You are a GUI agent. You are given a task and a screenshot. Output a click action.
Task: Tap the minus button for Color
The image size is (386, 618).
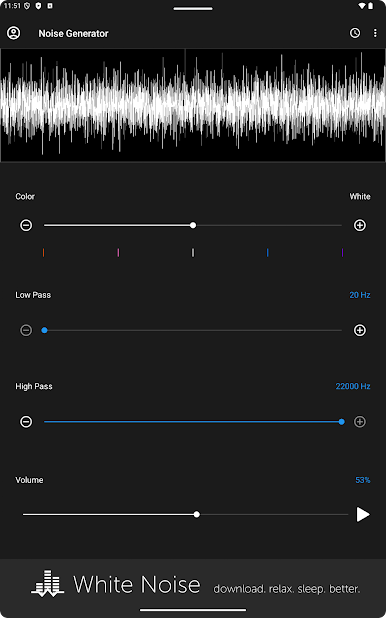26,225
